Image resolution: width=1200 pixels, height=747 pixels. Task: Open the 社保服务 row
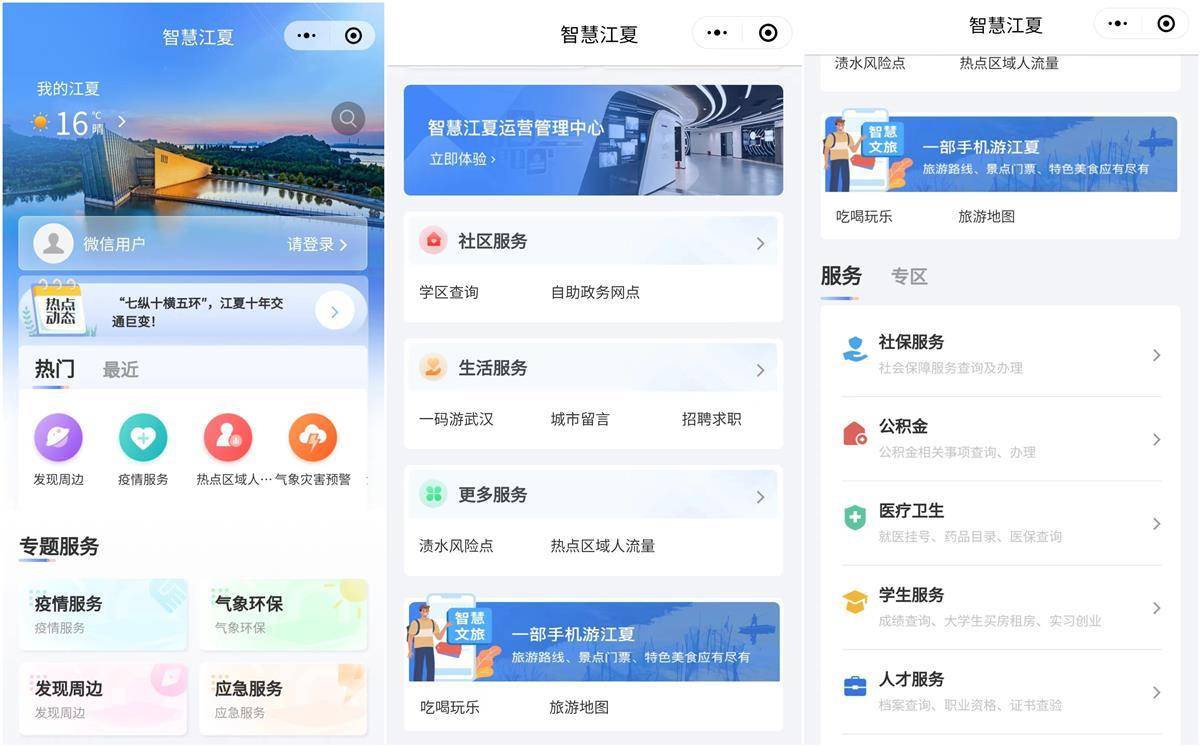click(1000, 354)
